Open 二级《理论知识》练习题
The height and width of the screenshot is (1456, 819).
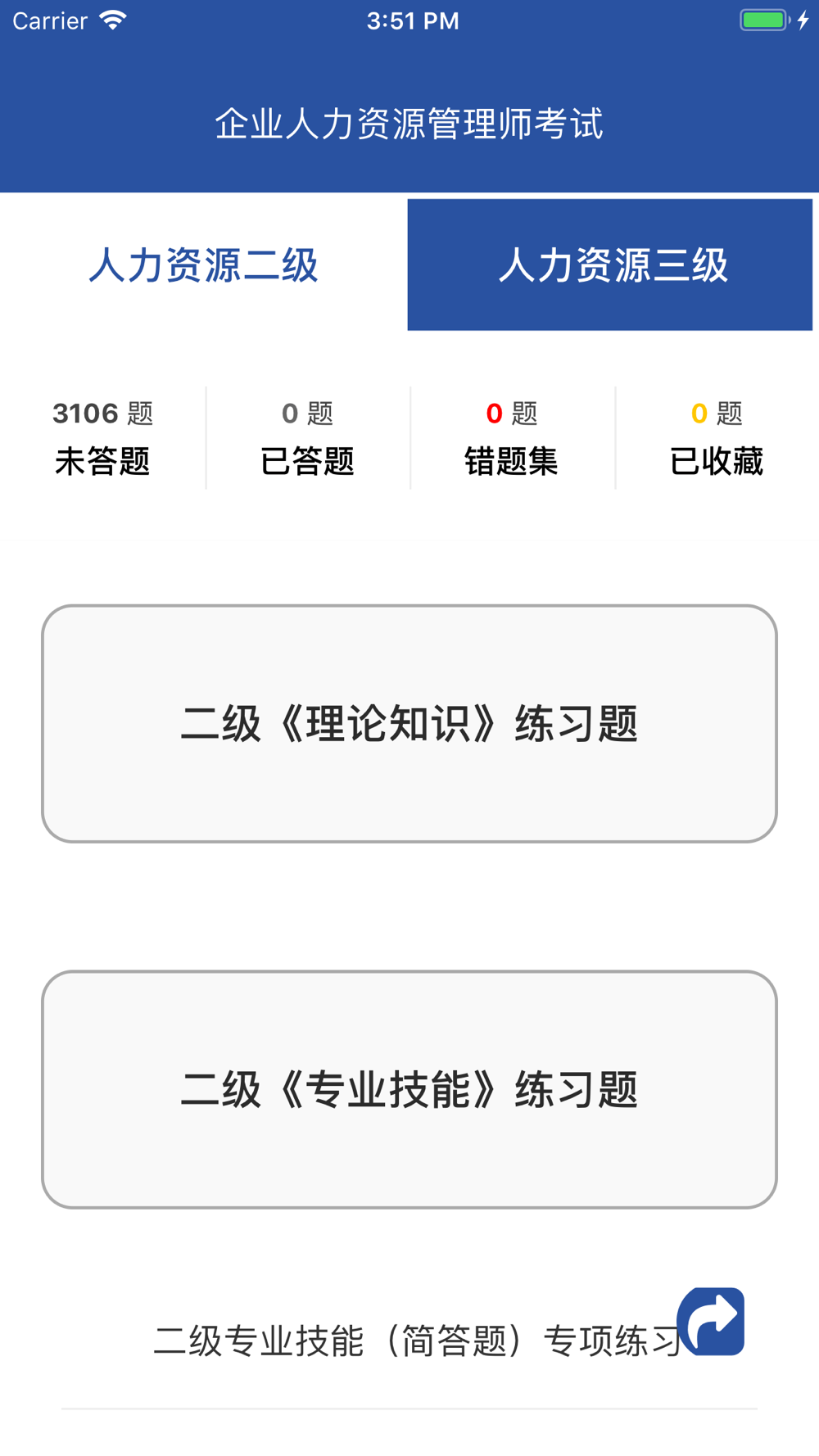[x=409, y=724]
